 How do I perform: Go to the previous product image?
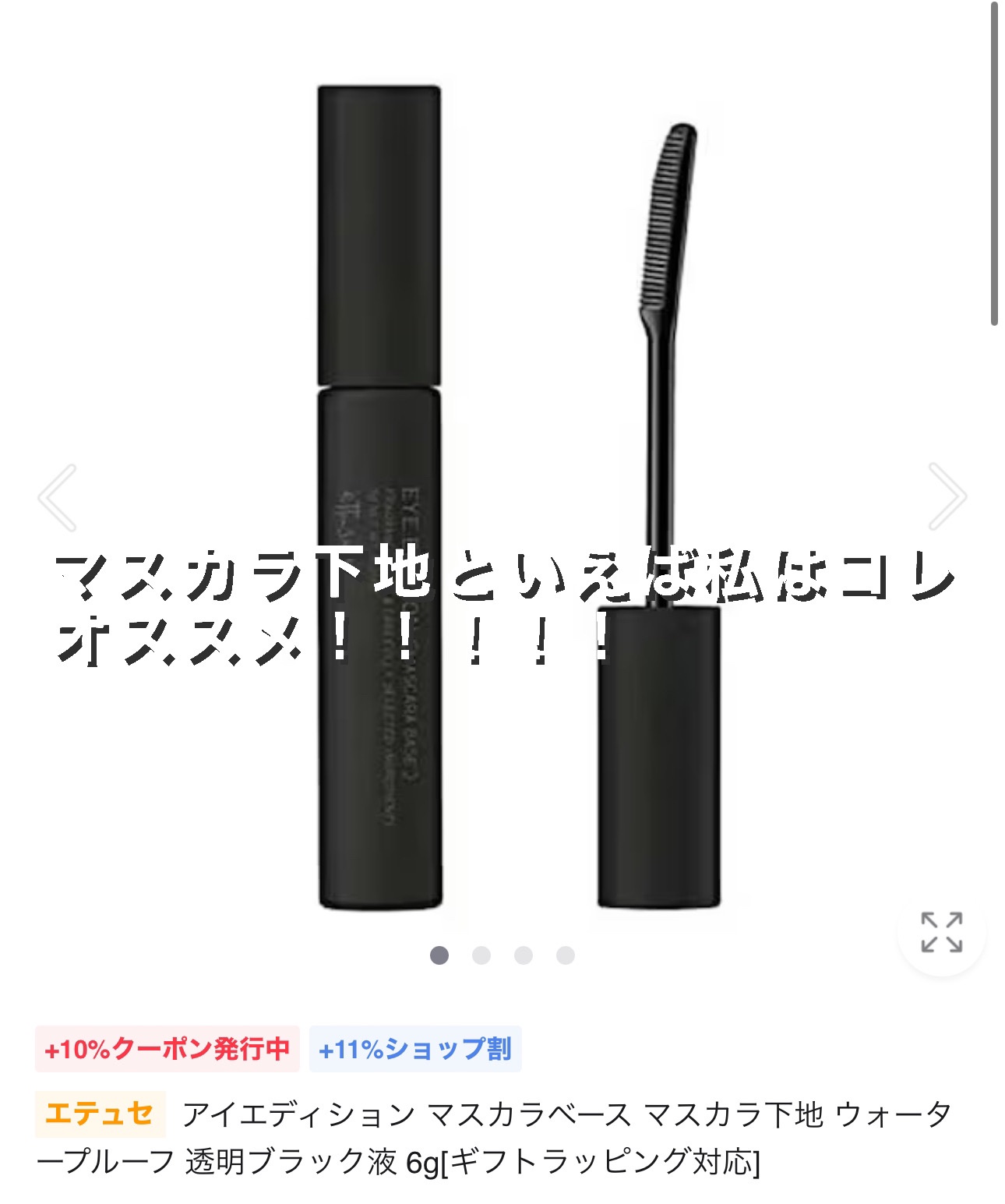(58, 497)
